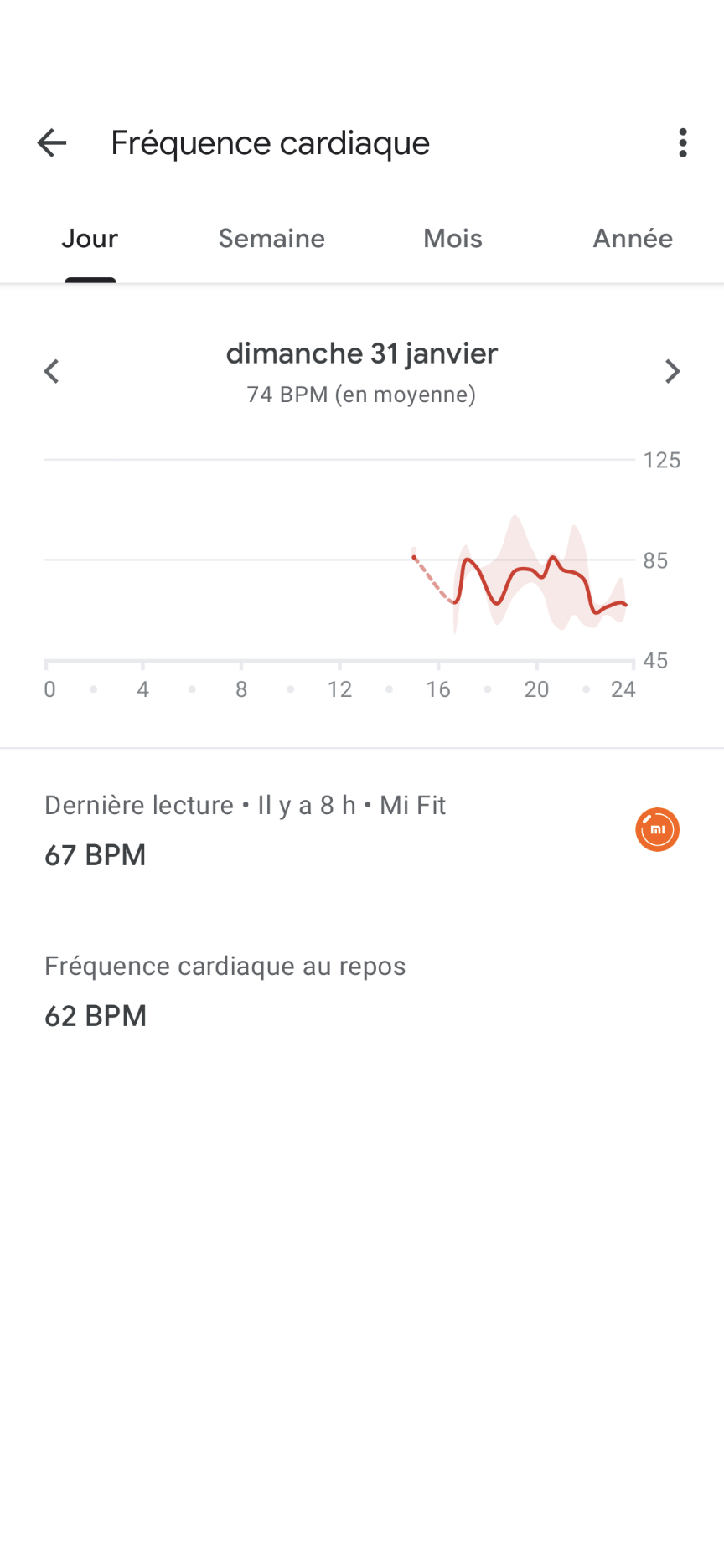Open the overflow menu
Screen dimensions: 724x1568
(x=683, y=143)
